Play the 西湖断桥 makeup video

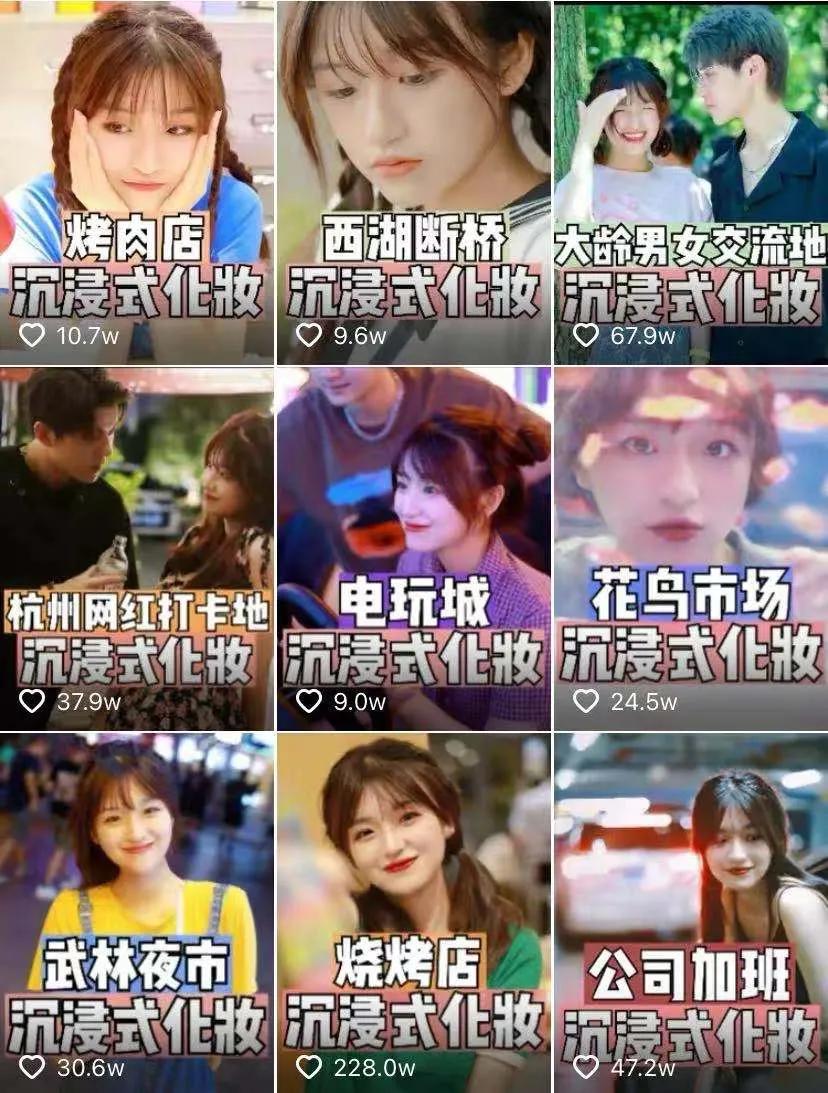click(x=413, y=180)
